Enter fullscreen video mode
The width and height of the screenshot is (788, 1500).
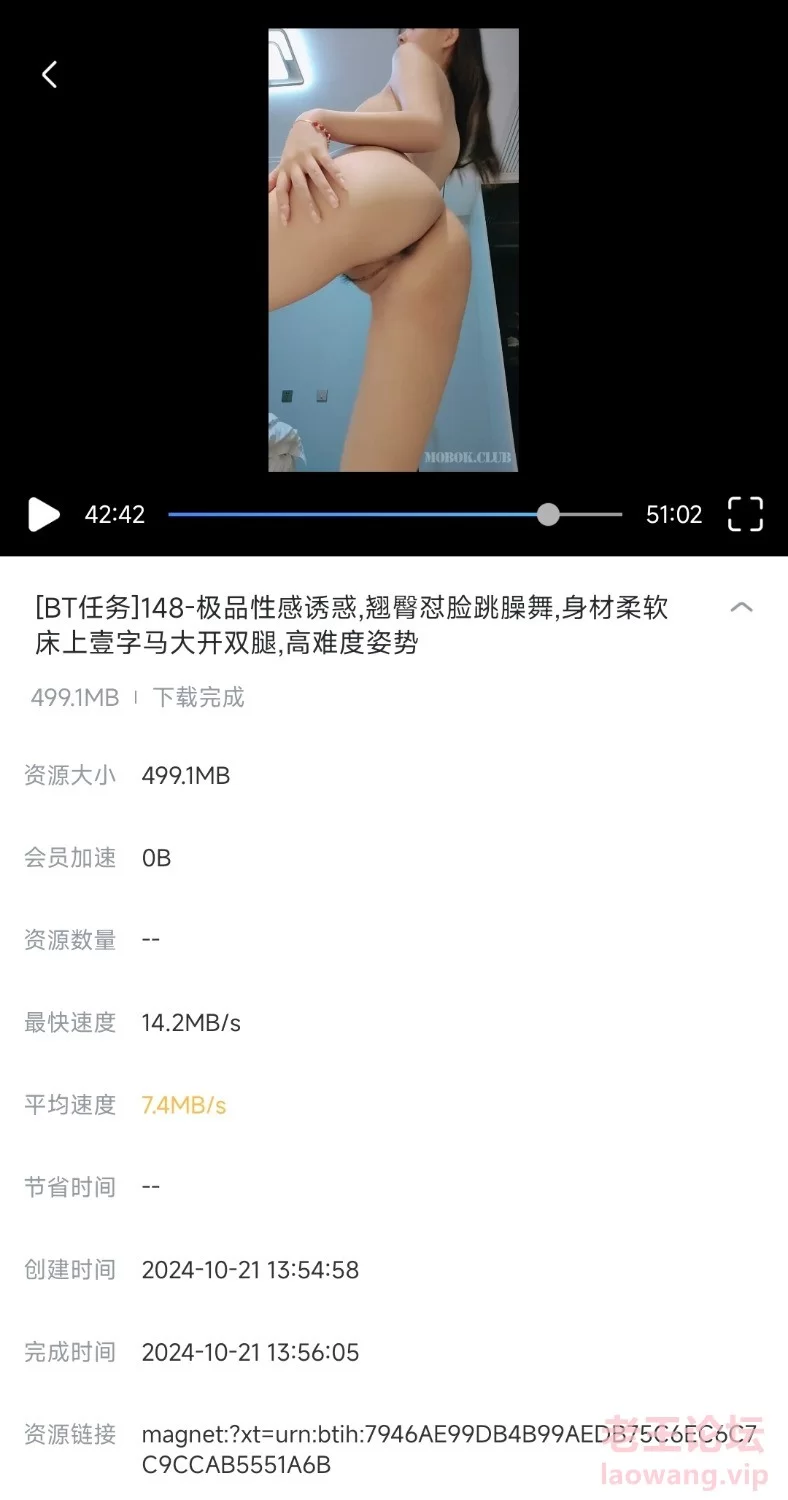(x=745, y=514)
